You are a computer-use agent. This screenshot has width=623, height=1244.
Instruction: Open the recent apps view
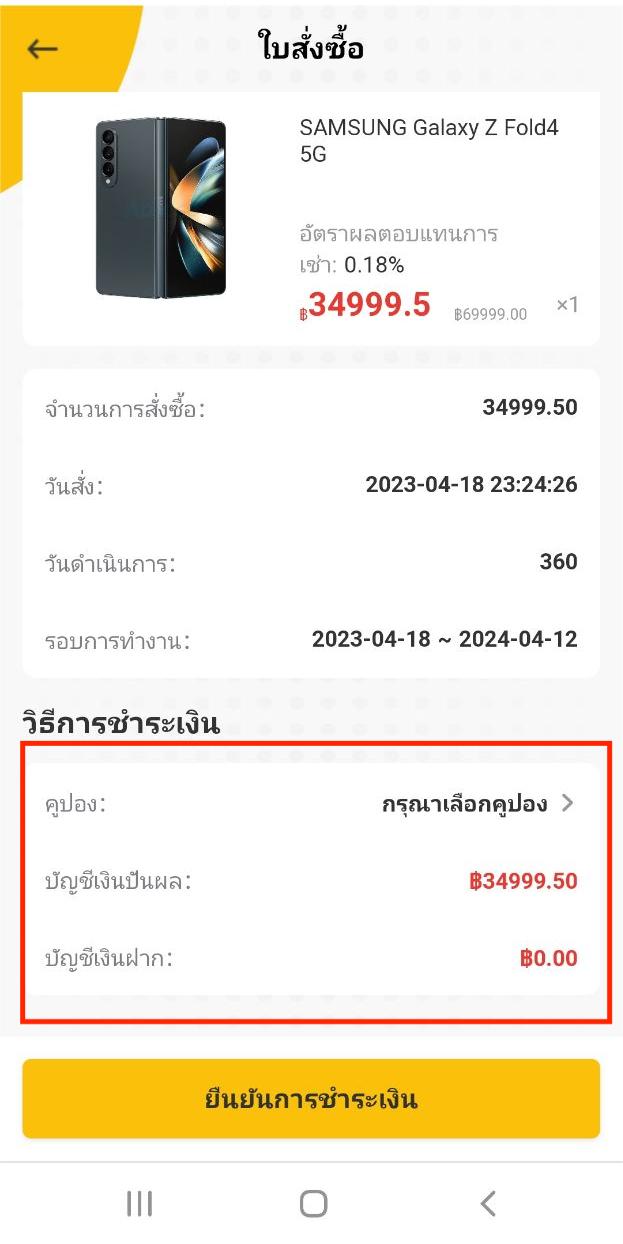point(139,1203)
